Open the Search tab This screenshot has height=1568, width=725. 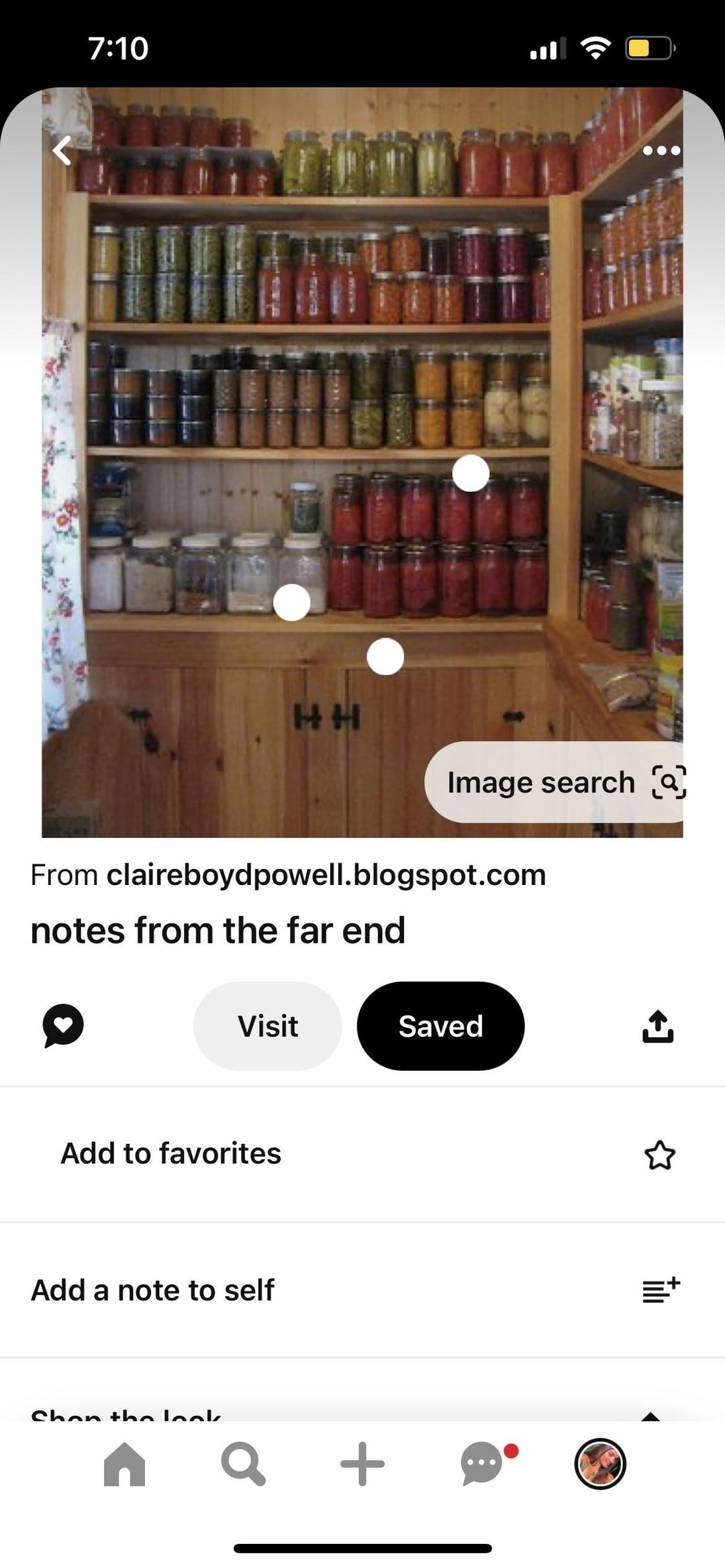pos(243,1465)
